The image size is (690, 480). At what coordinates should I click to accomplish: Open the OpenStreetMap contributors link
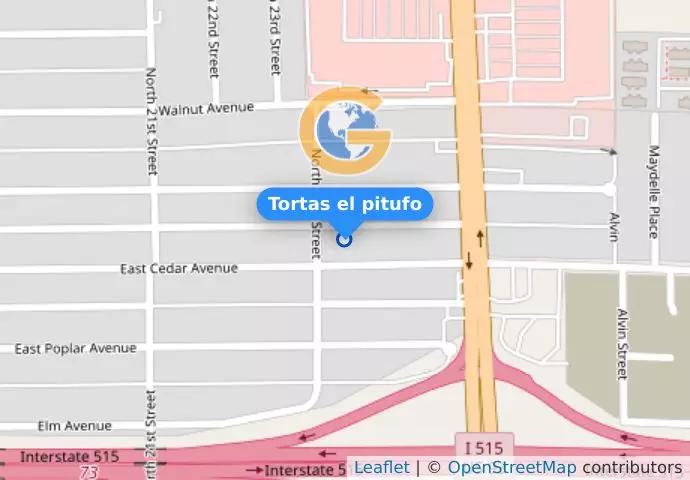pyautogui.click(x=511, y=467)
